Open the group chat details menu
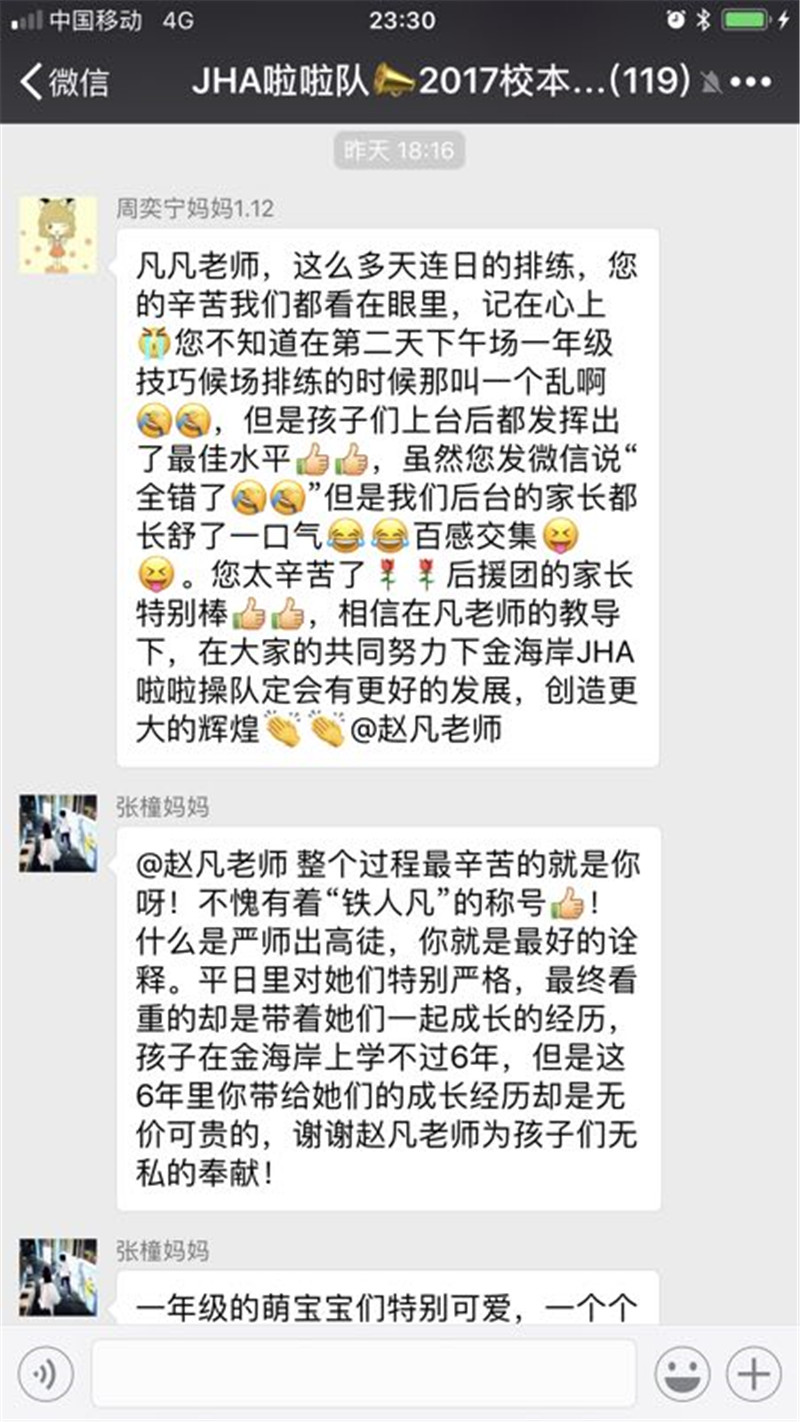Screen dimensions: 800x1422 [751, 82]
